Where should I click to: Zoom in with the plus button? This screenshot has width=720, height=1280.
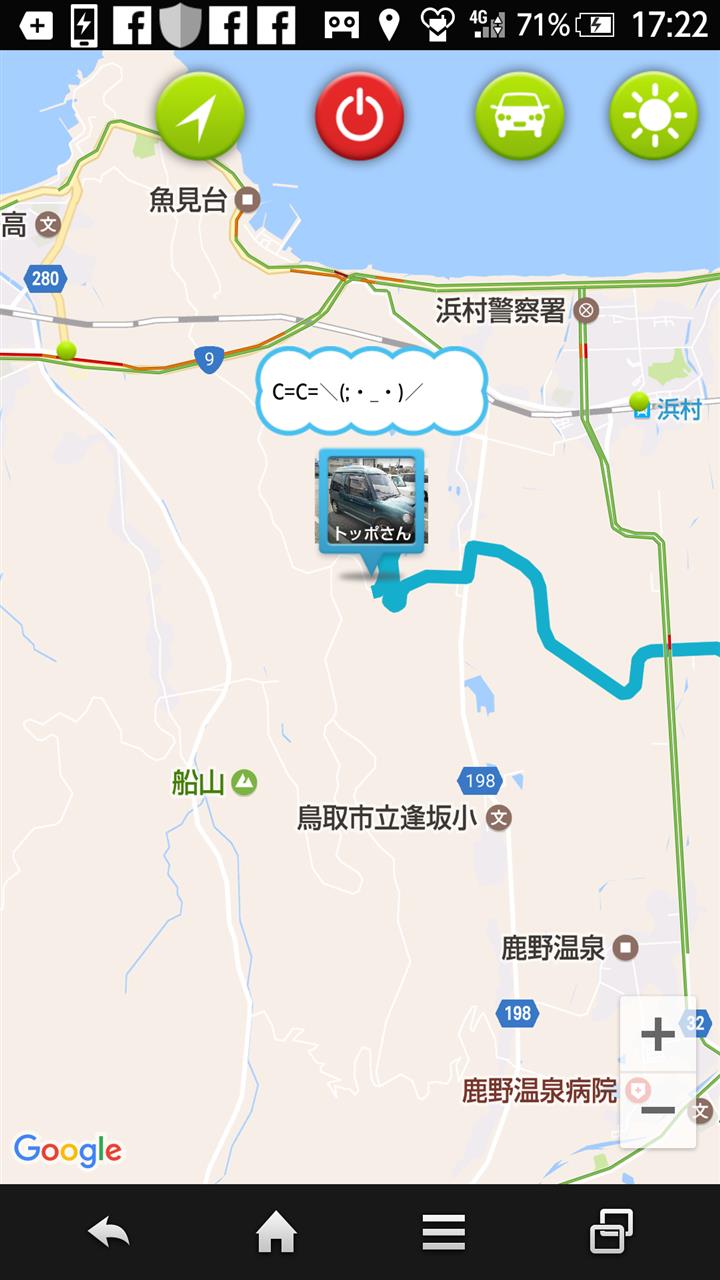coord(657,1034)
